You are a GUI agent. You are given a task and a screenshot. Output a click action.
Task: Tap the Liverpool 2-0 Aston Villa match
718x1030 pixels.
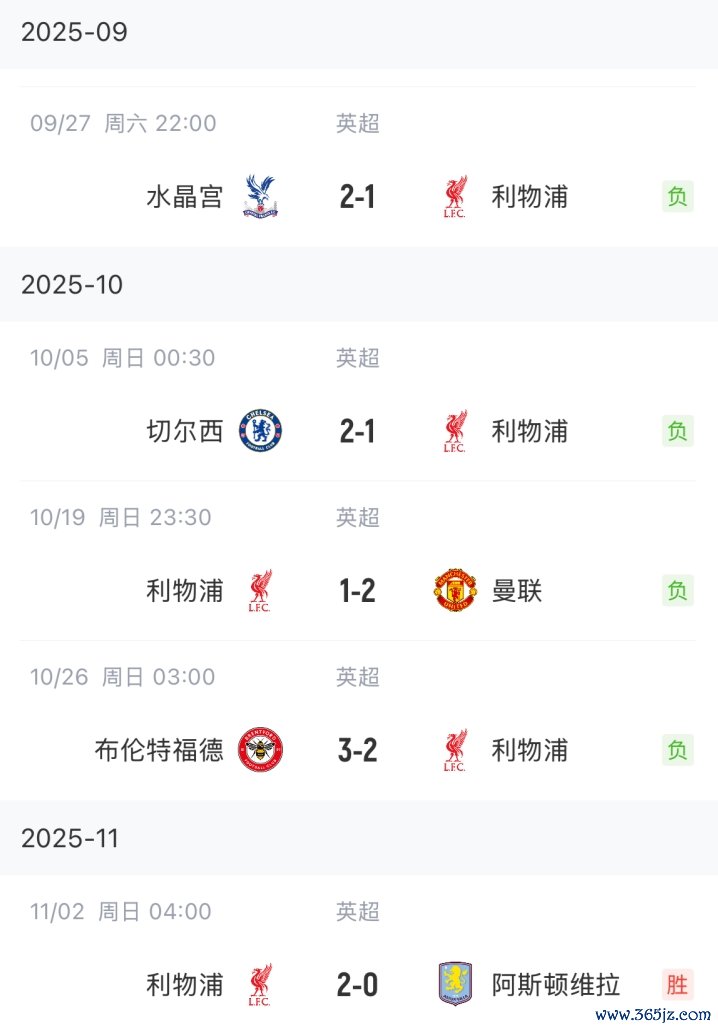(x=357, y=985)
